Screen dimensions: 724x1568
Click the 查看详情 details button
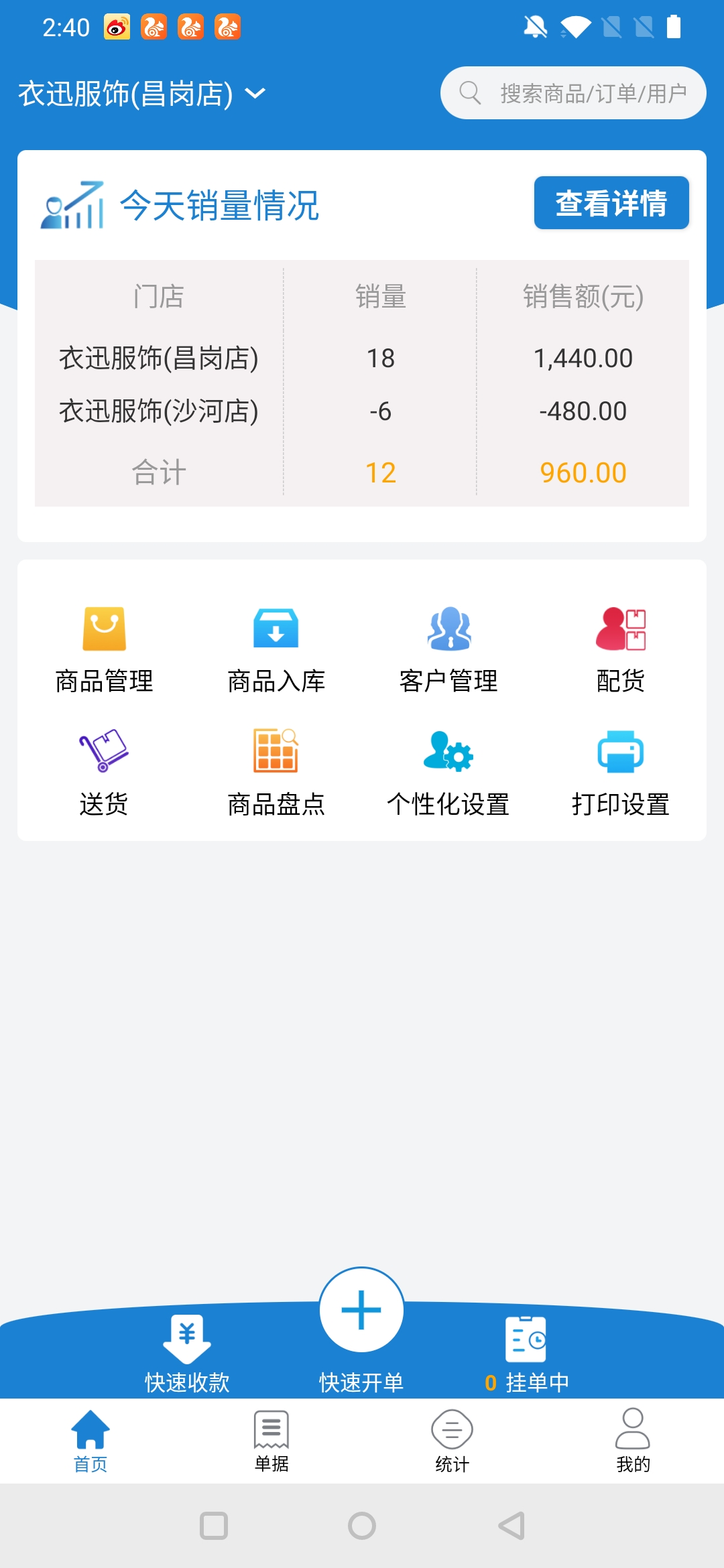[x=611, y=202]
